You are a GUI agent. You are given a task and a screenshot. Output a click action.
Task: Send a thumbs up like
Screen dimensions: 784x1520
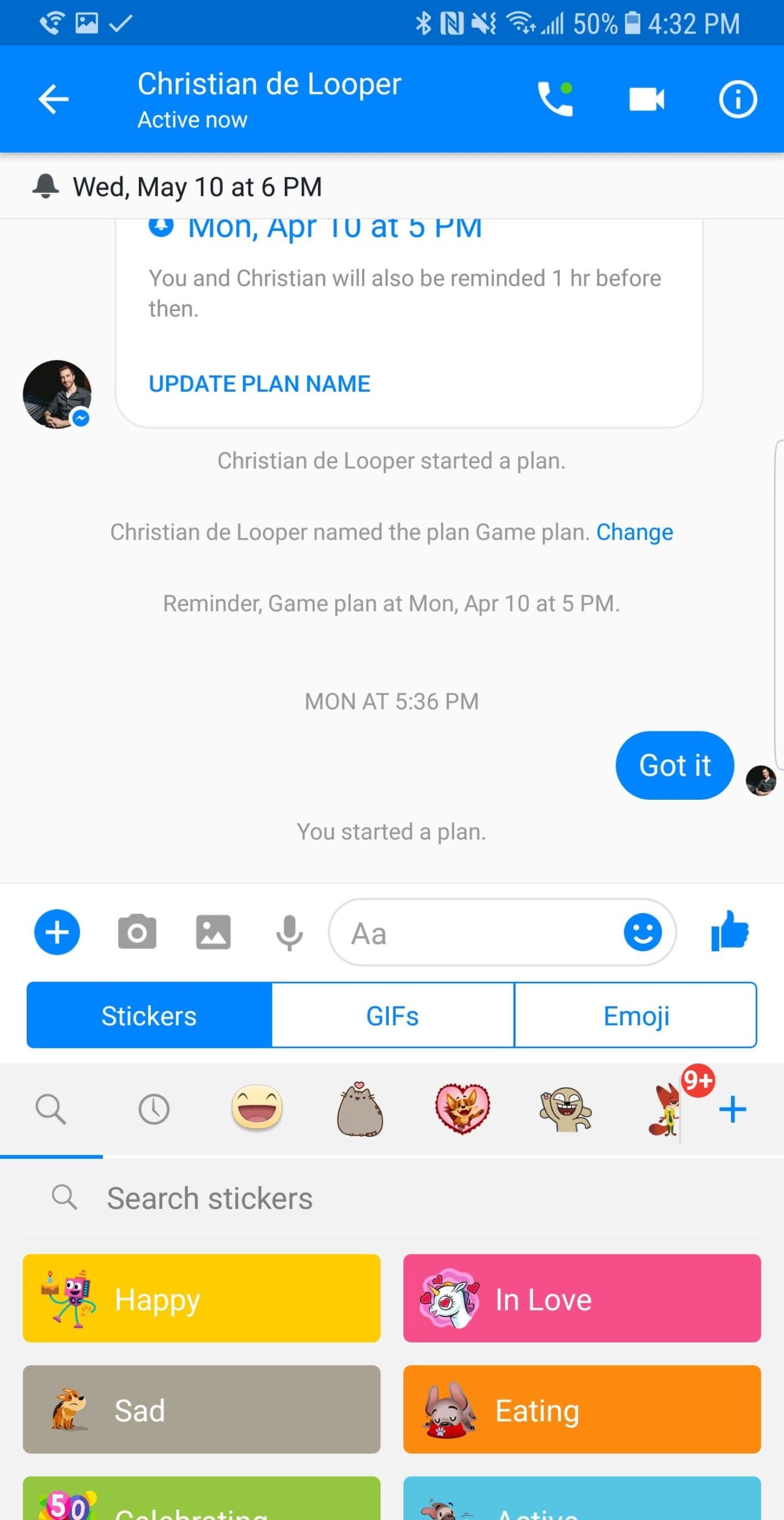tap(729, 931)
